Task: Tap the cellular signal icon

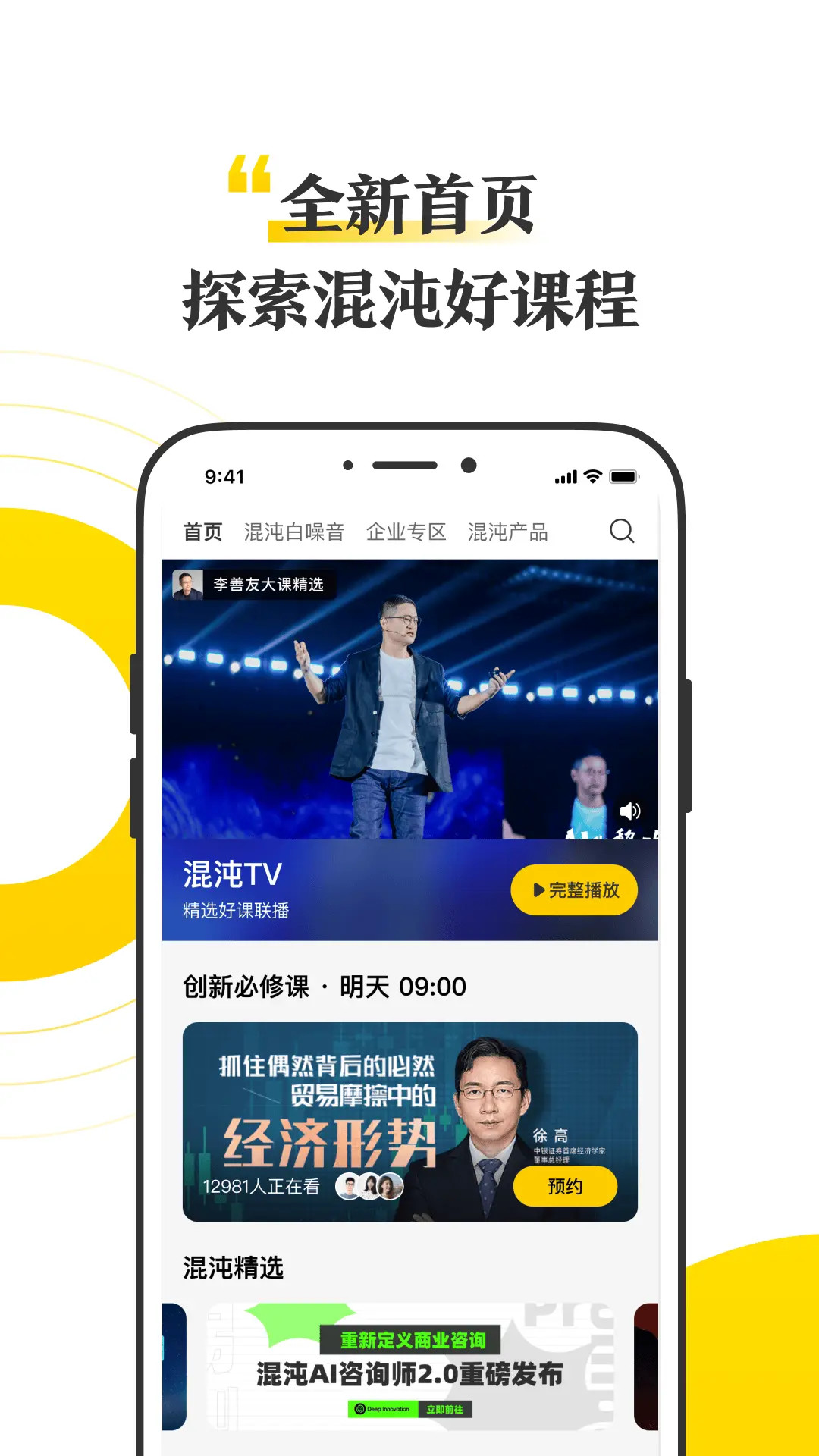Action: coord(567,476)
